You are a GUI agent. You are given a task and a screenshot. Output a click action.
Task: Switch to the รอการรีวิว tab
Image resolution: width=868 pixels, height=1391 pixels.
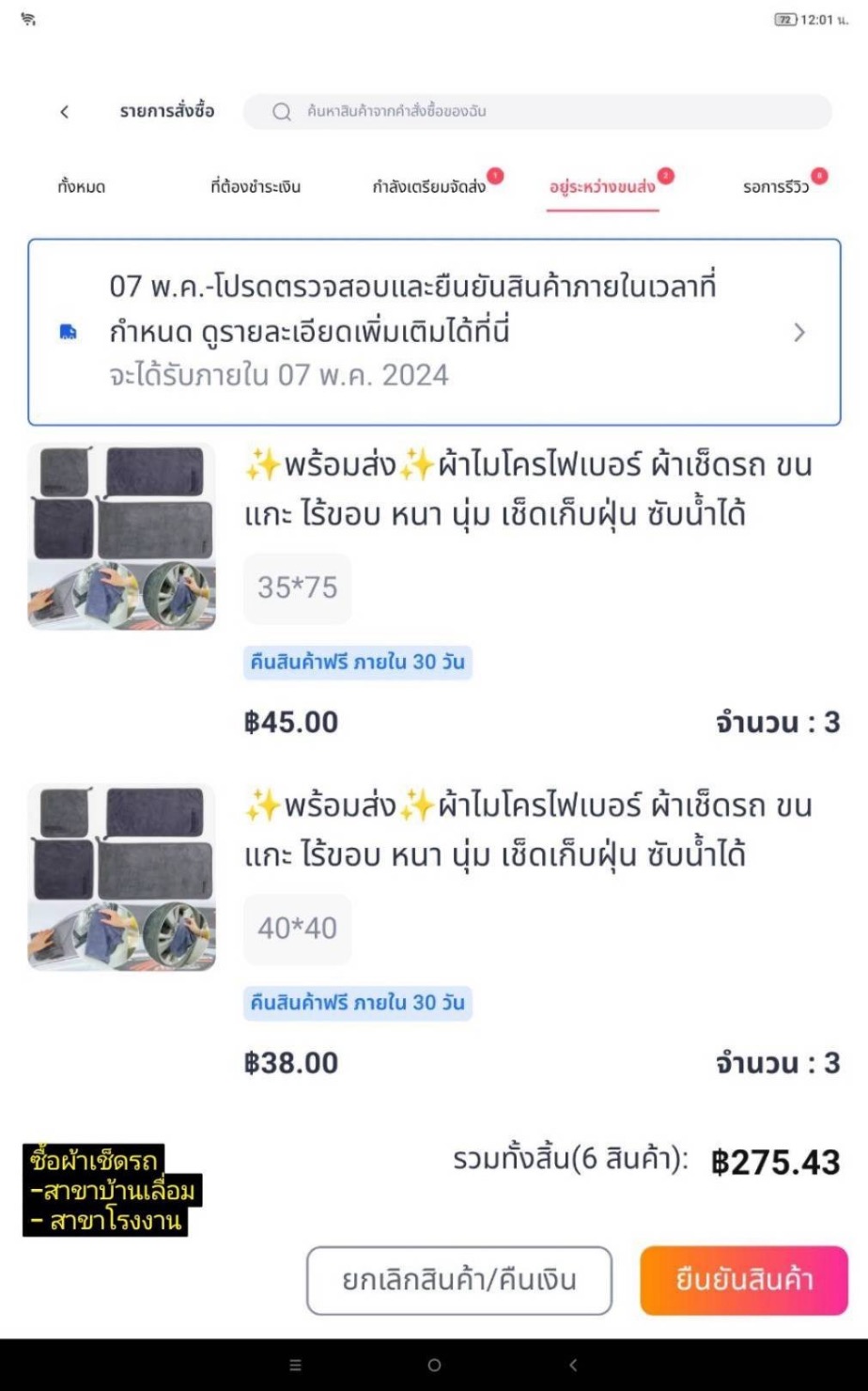click(776, 187)
